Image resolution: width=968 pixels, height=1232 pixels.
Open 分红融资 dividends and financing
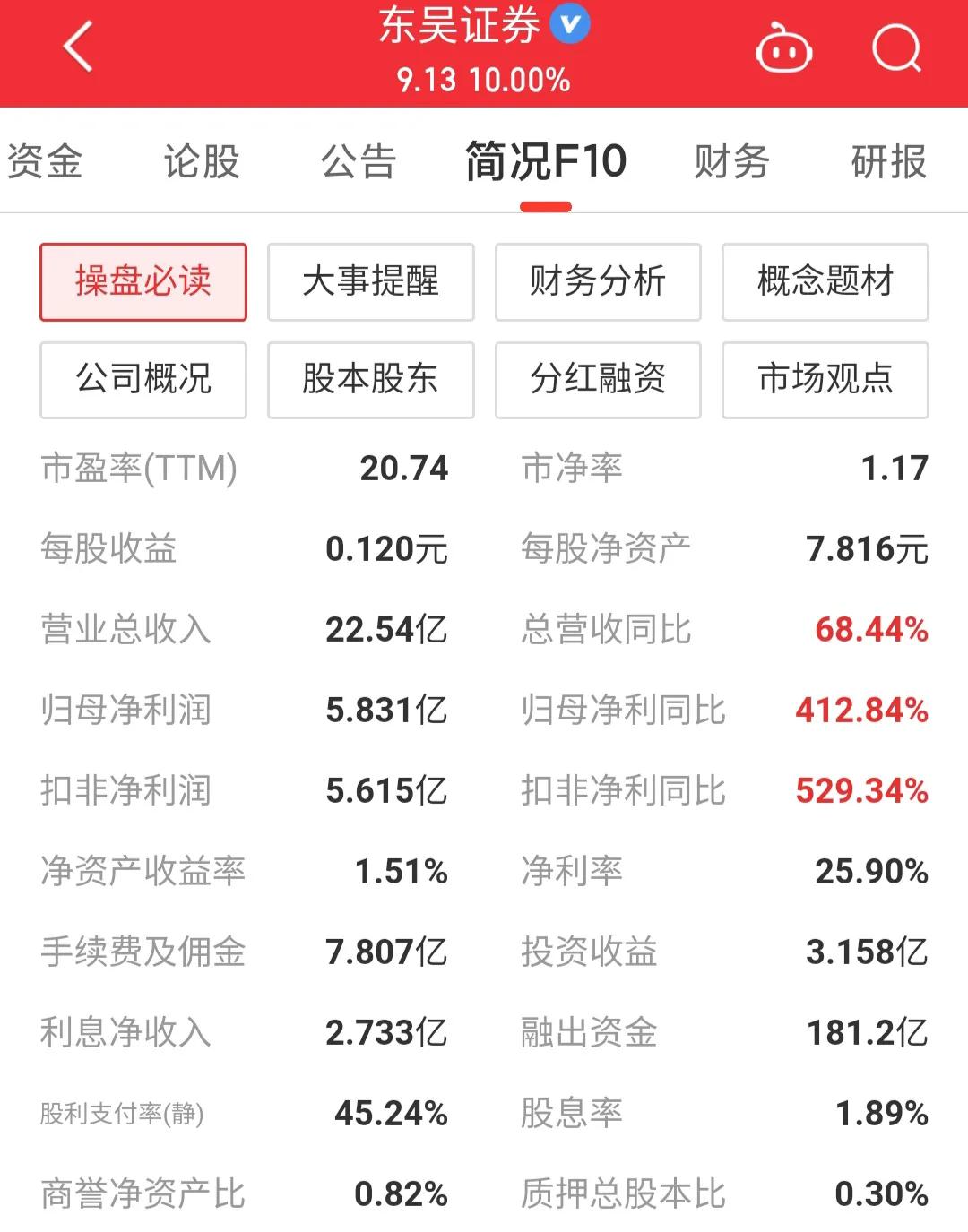[x=598, y=380]
